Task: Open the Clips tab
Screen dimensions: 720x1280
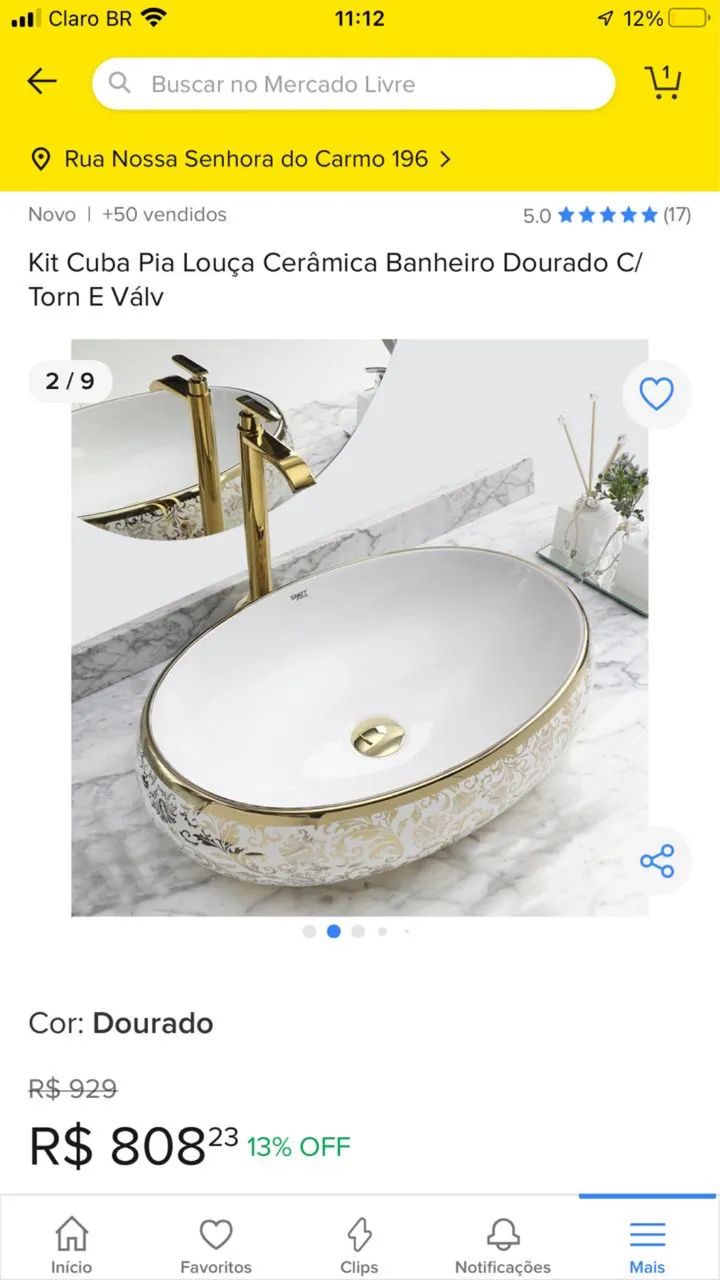Action: click(359, 1245)
